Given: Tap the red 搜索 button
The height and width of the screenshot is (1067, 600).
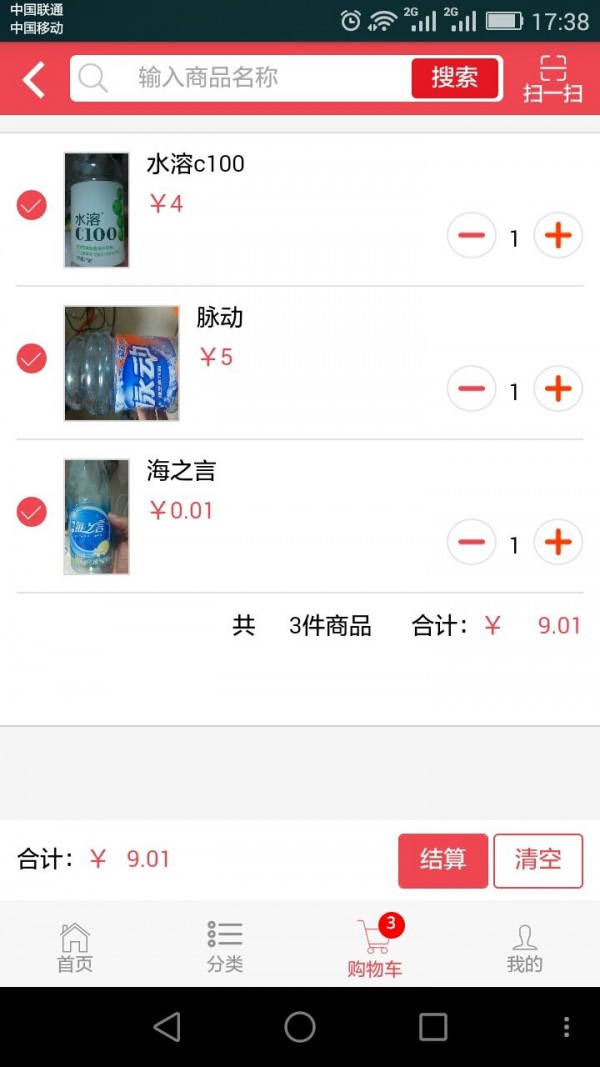Looking at the screenshot, I should (455, 78).
